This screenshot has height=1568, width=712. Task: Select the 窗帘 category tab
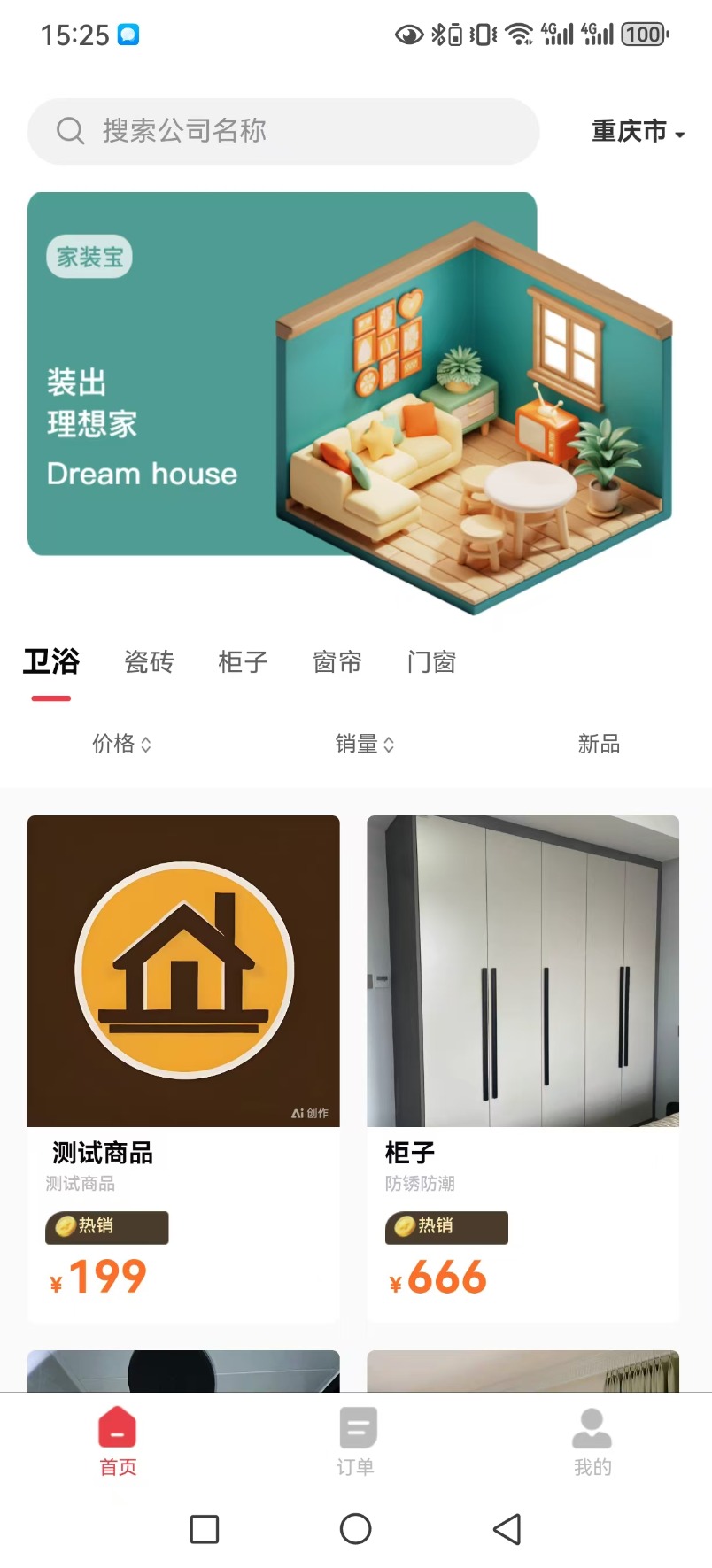[x=337, y=662]
